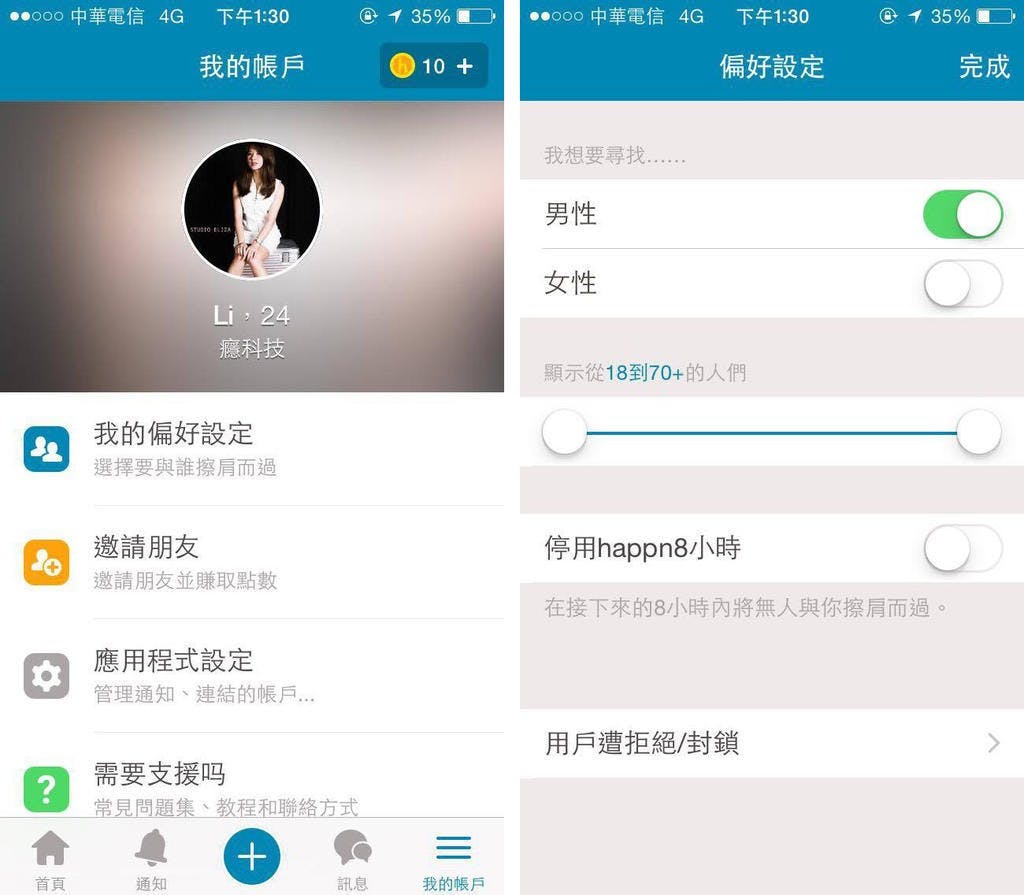Switch to the 我的帳戶 account tab
This screenshot has width=1024, height=895.
tap(453, 859)
